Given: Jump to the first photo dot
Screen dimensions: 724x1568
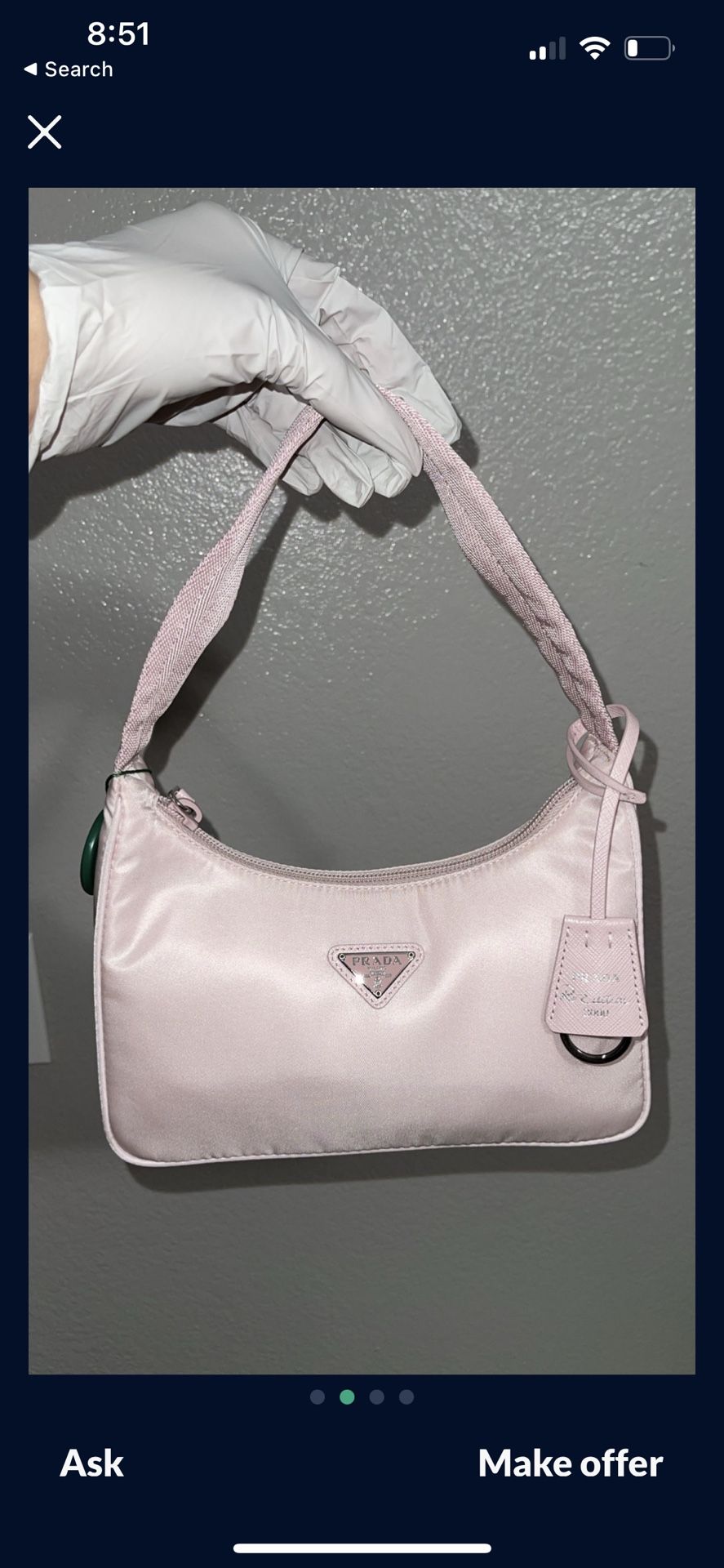Looking at the screenshot, I should tap(318, 1396).
